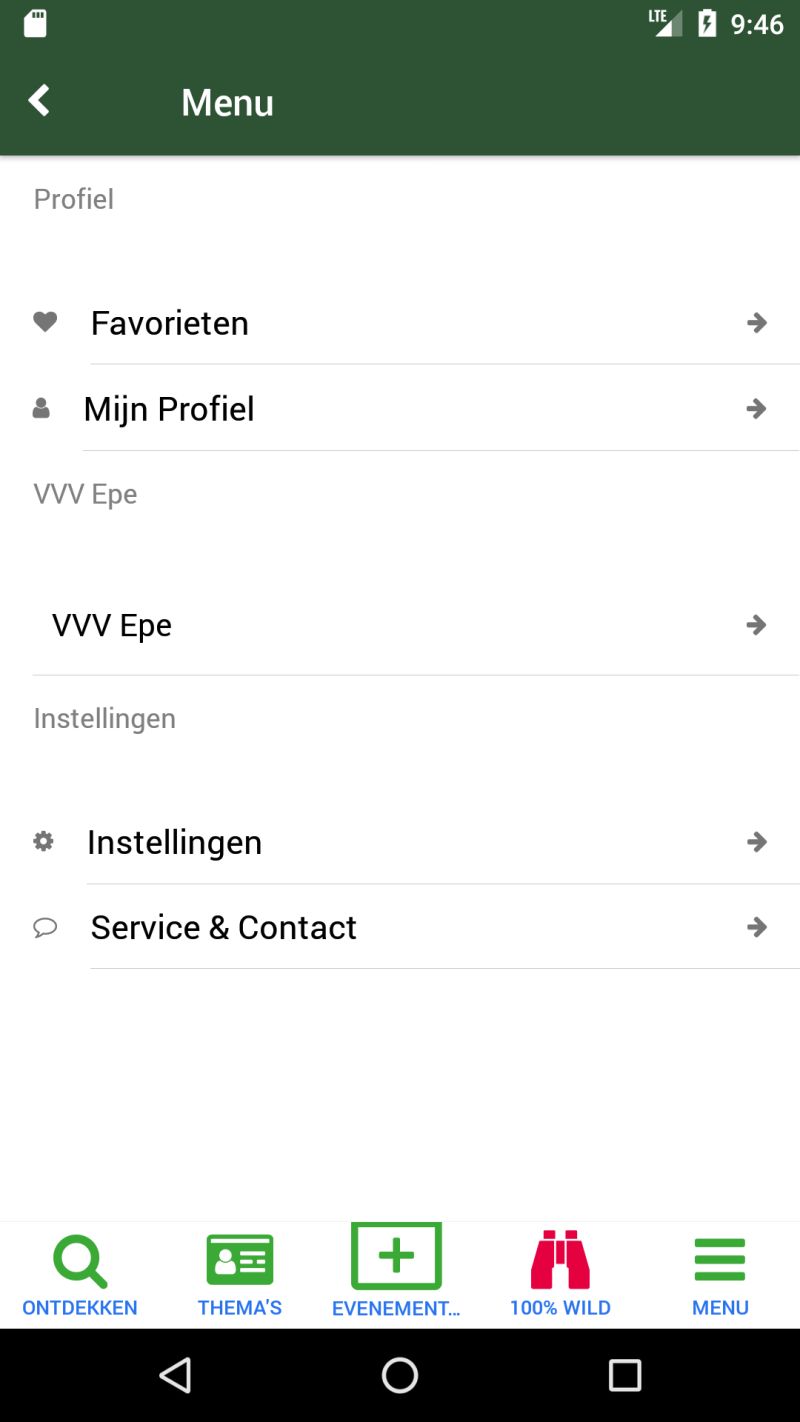Image resolution: width=800 pixels, height=1422 pixels.
Task: Tap the Evenementen plus icon
Action: [x=395, y=1255]
